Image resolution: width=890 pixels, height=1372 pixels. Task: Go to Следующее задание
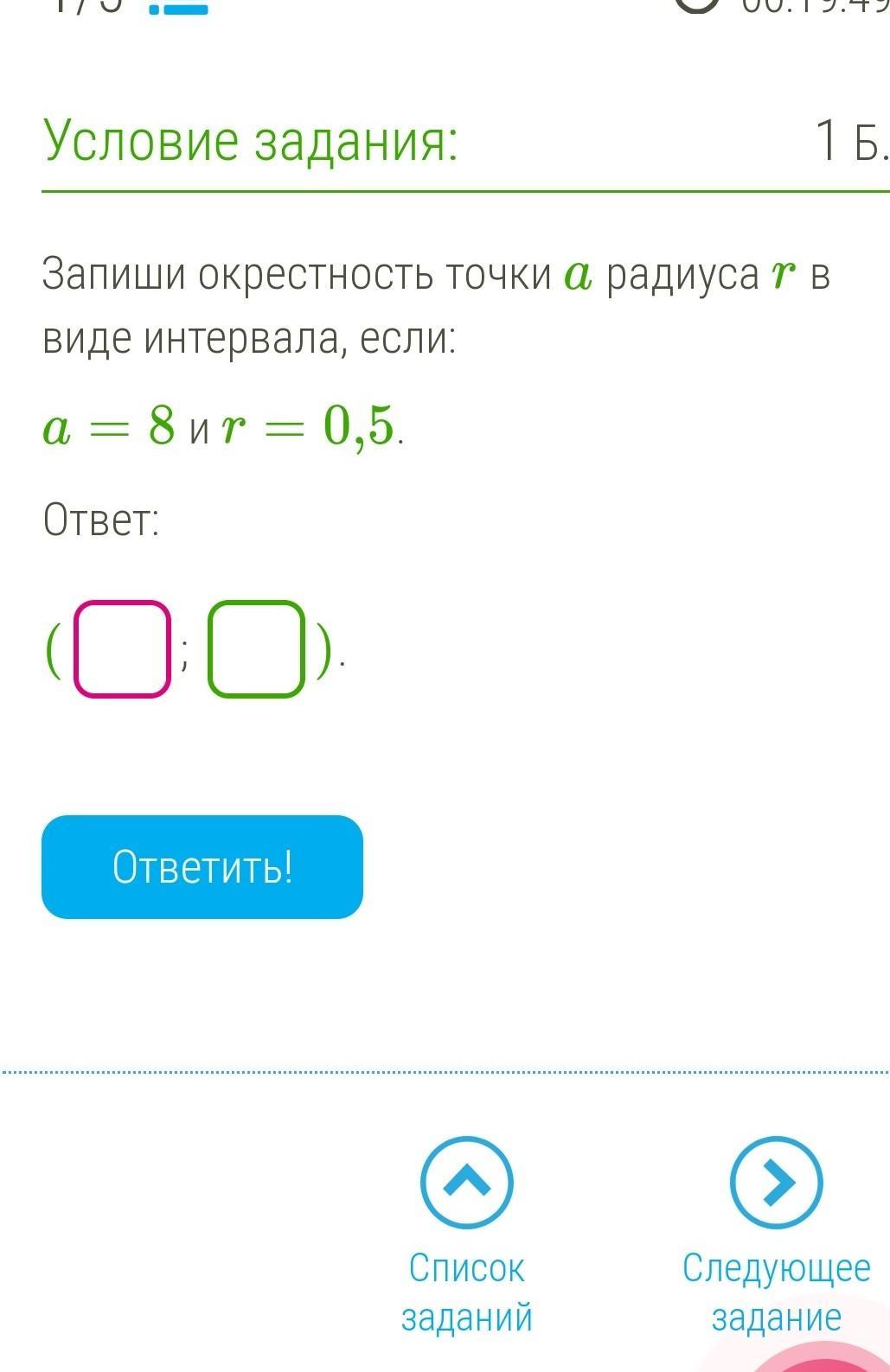coord(776,1183)
